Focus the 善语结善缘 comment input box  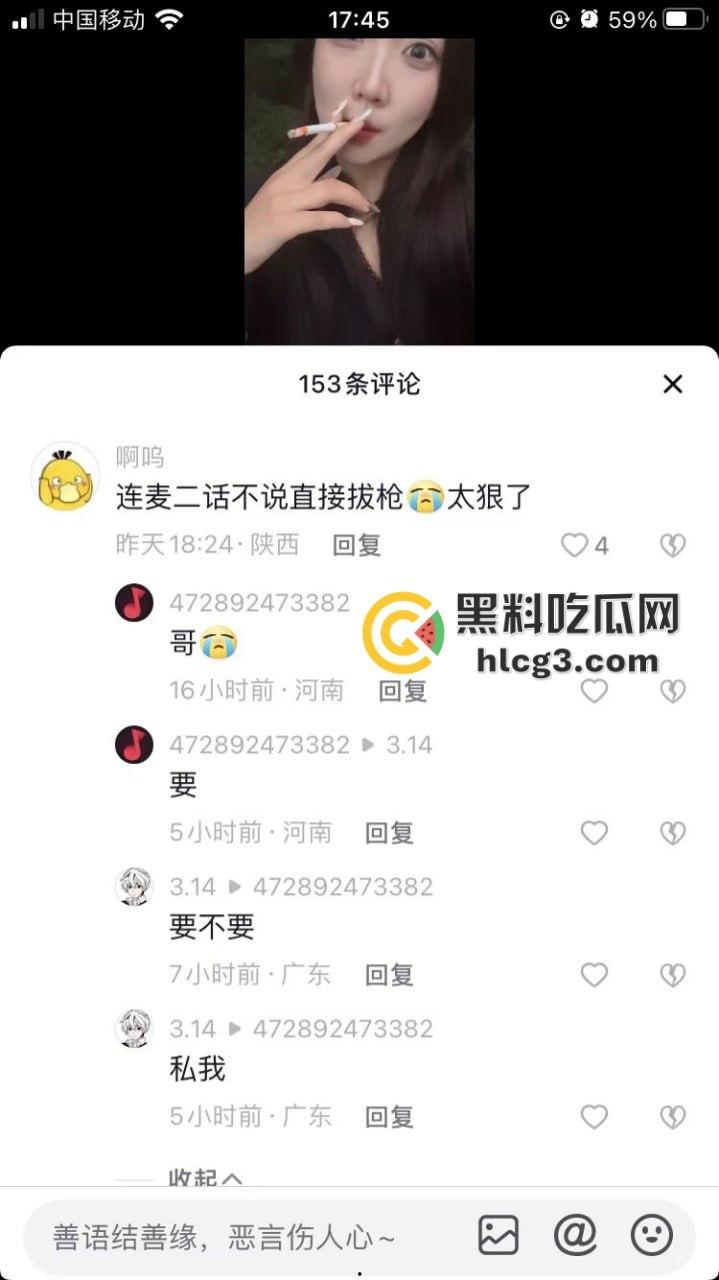point(240,1238)
